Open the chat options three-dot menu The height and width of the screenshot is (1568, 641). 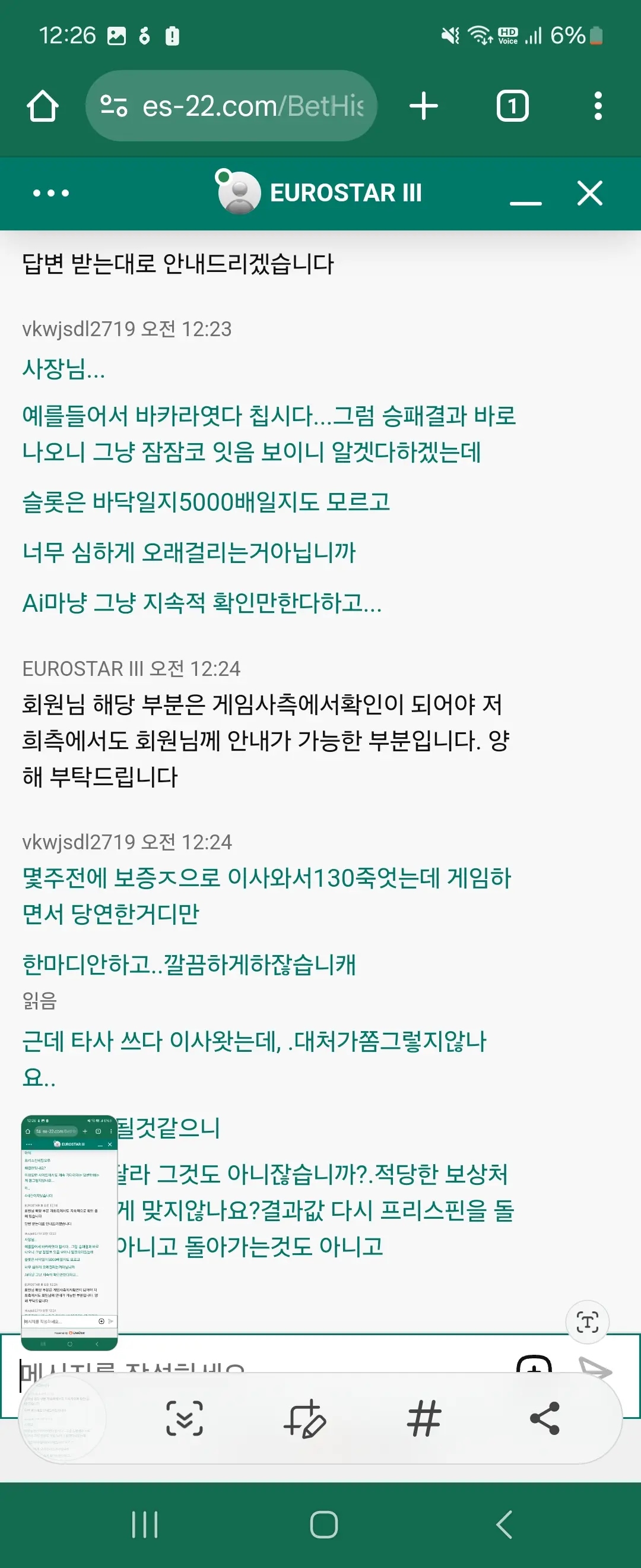(x=51, y=193)
